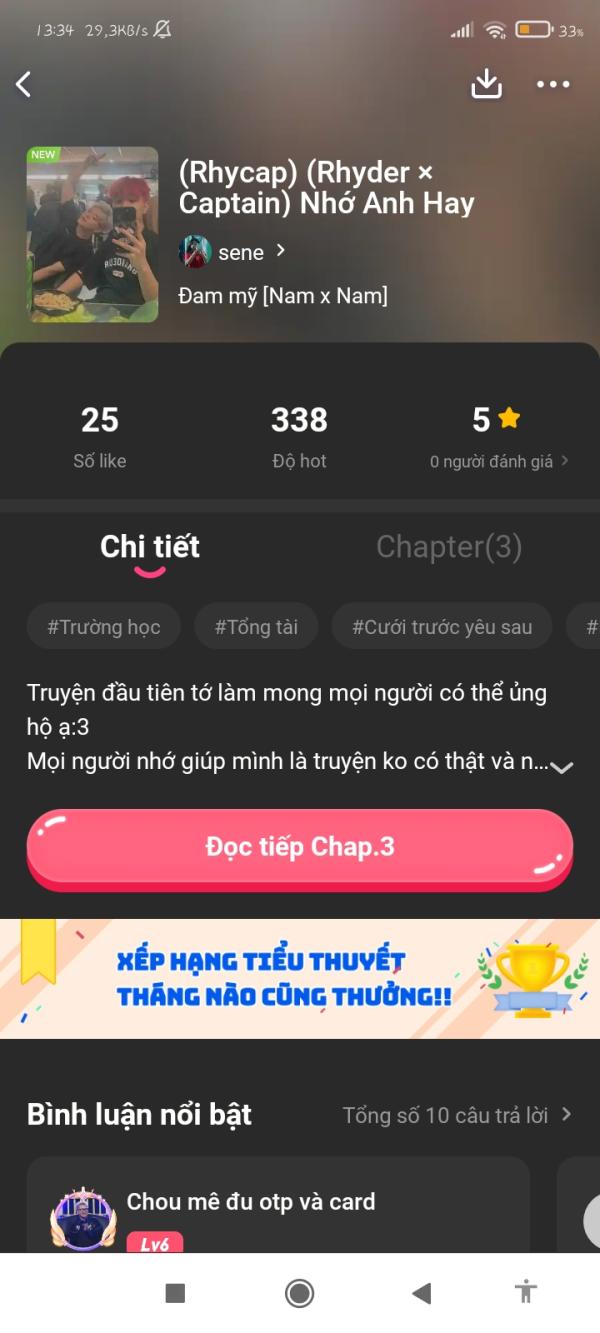View the ratings with 0 người đánh giá
The height and width of the screenshot is (1333, 600).
[499, 461]
